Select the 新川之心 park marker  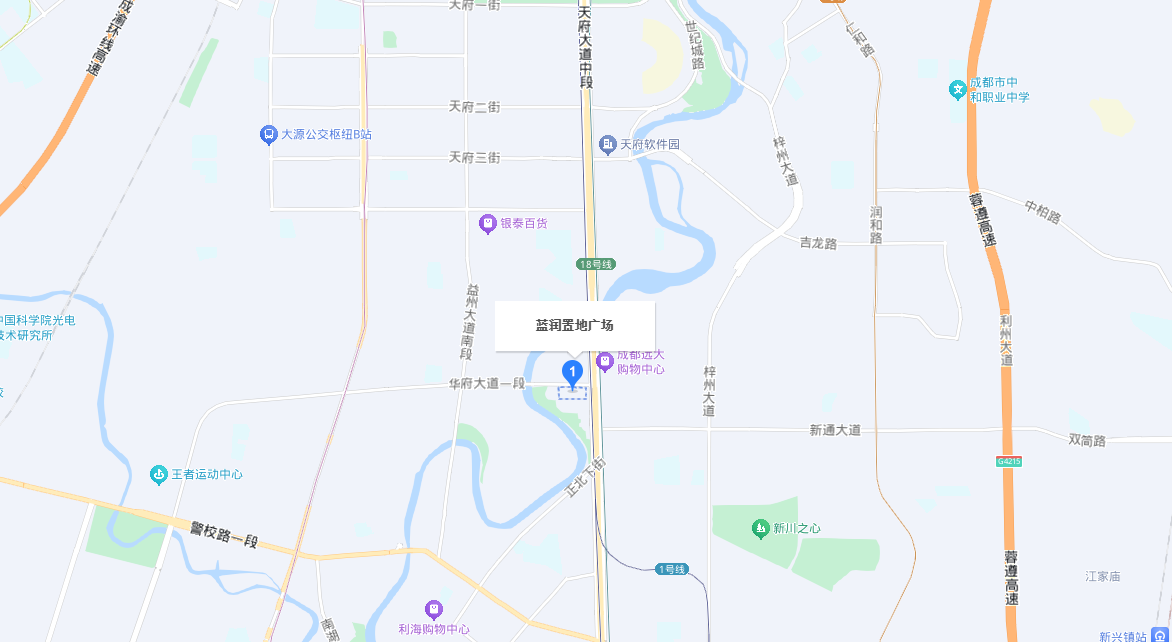pyautogui.click(x=761, y=528)
